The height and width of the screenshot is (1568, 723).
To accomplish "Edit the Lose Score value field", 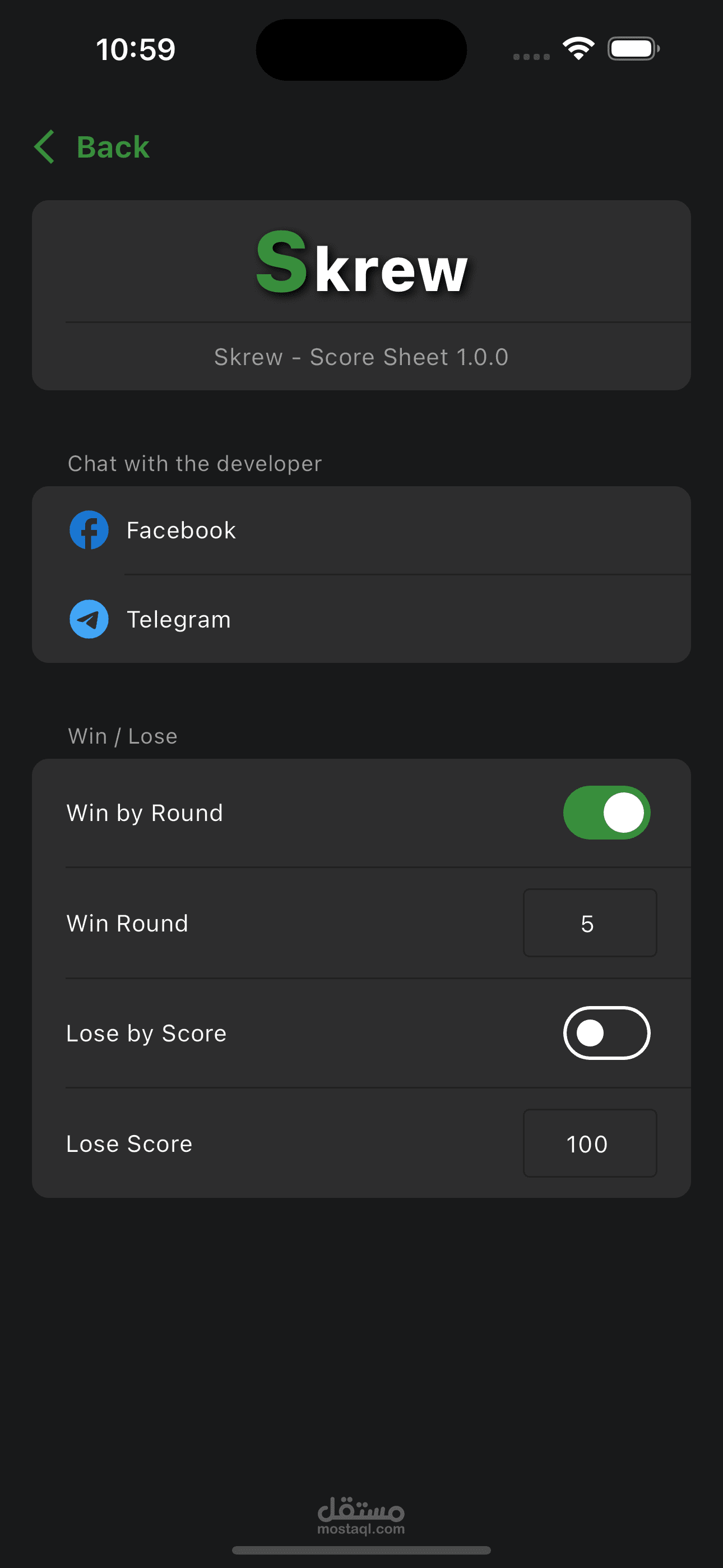I will pos(589,1143).
